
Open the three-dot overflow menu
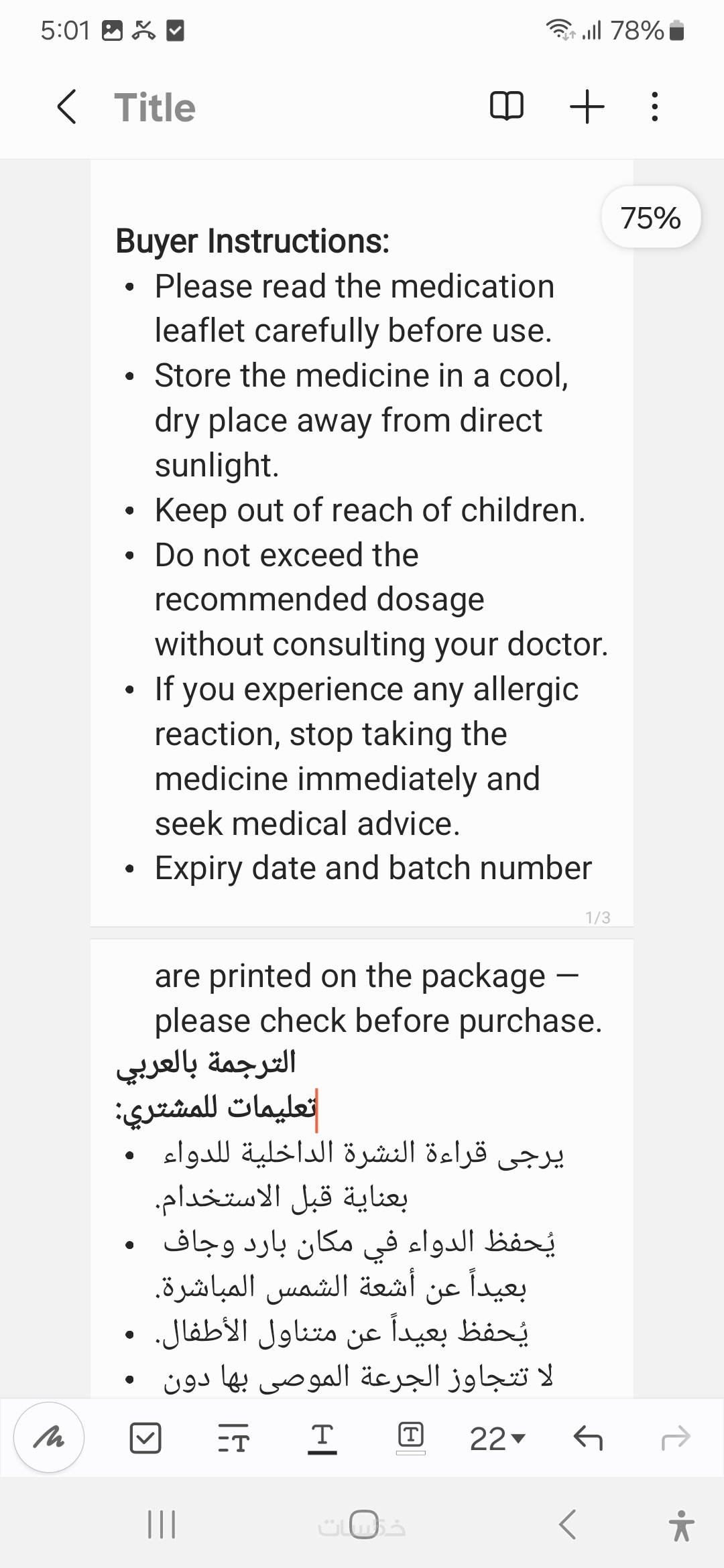[x=654, y=107]
